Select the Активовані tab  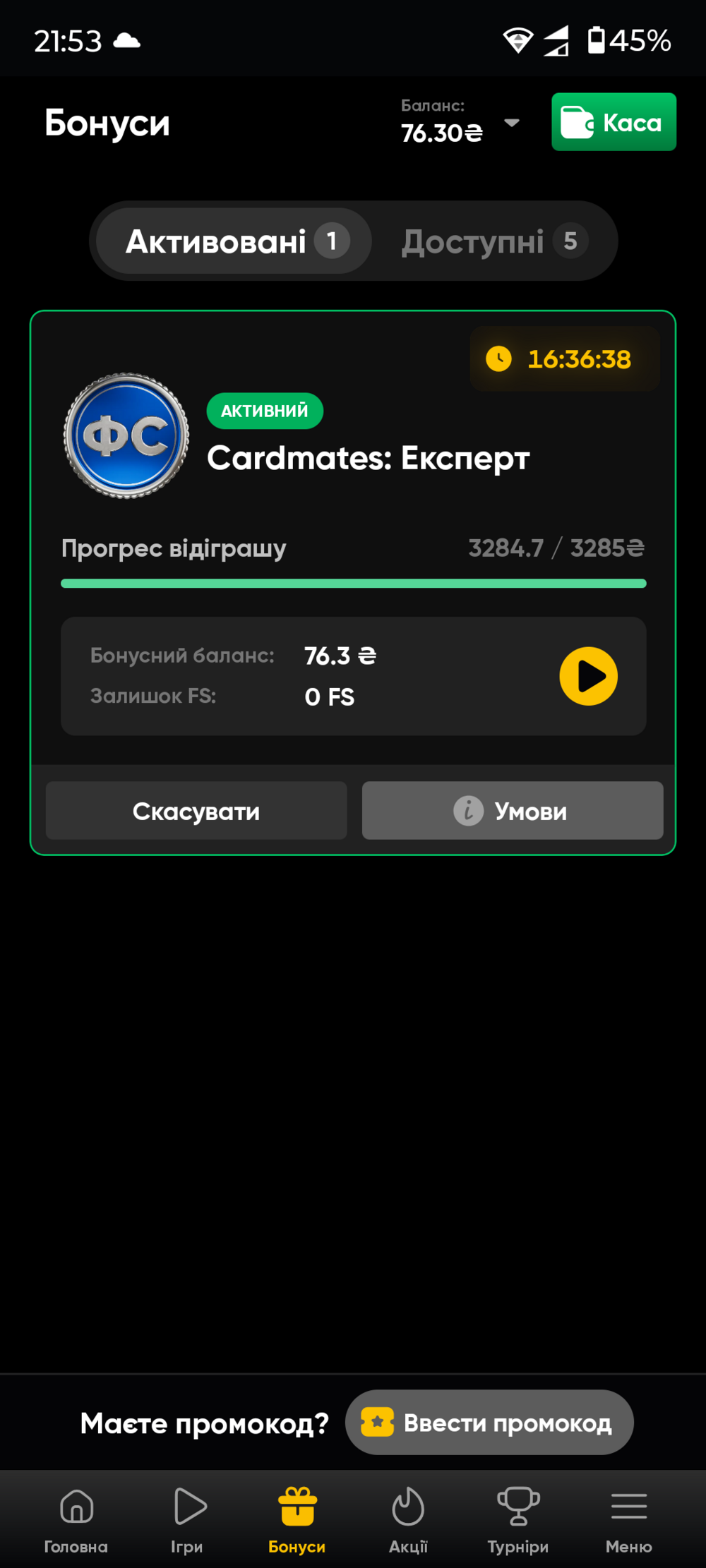(234, 241)
